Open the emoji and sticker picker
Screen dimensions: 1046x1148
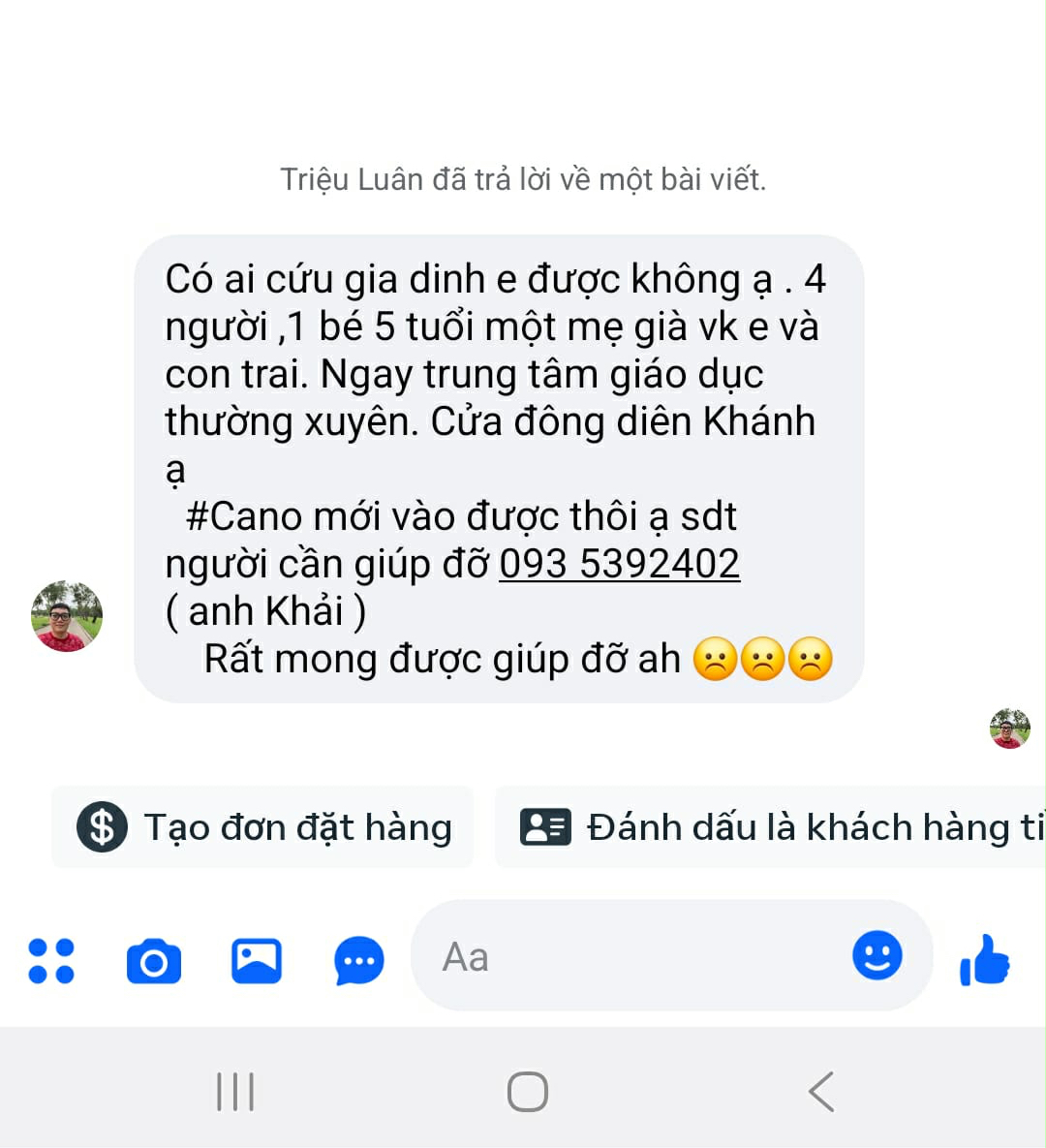tap(877, 956)
